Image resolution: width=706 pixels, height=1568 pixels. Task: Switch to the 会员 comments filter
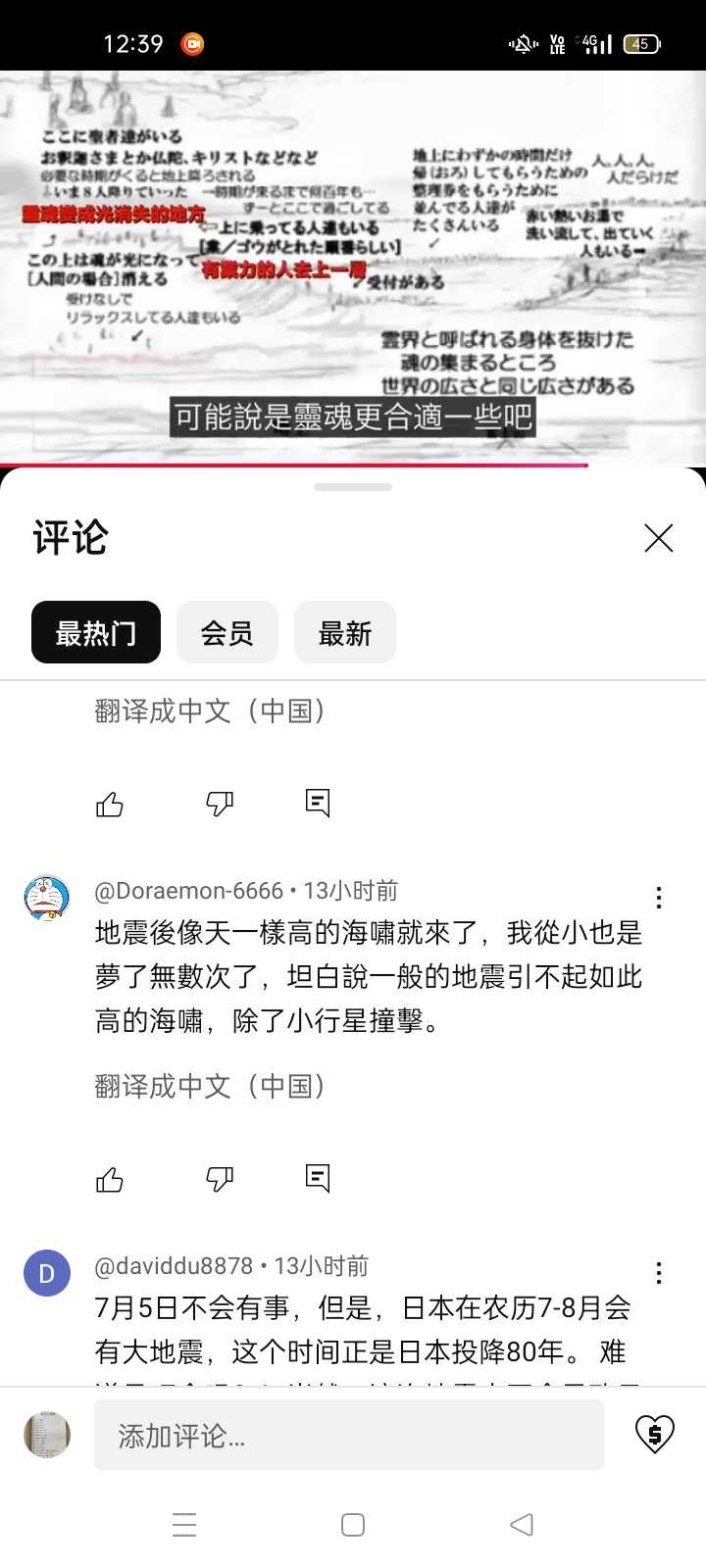coord(227,632)
